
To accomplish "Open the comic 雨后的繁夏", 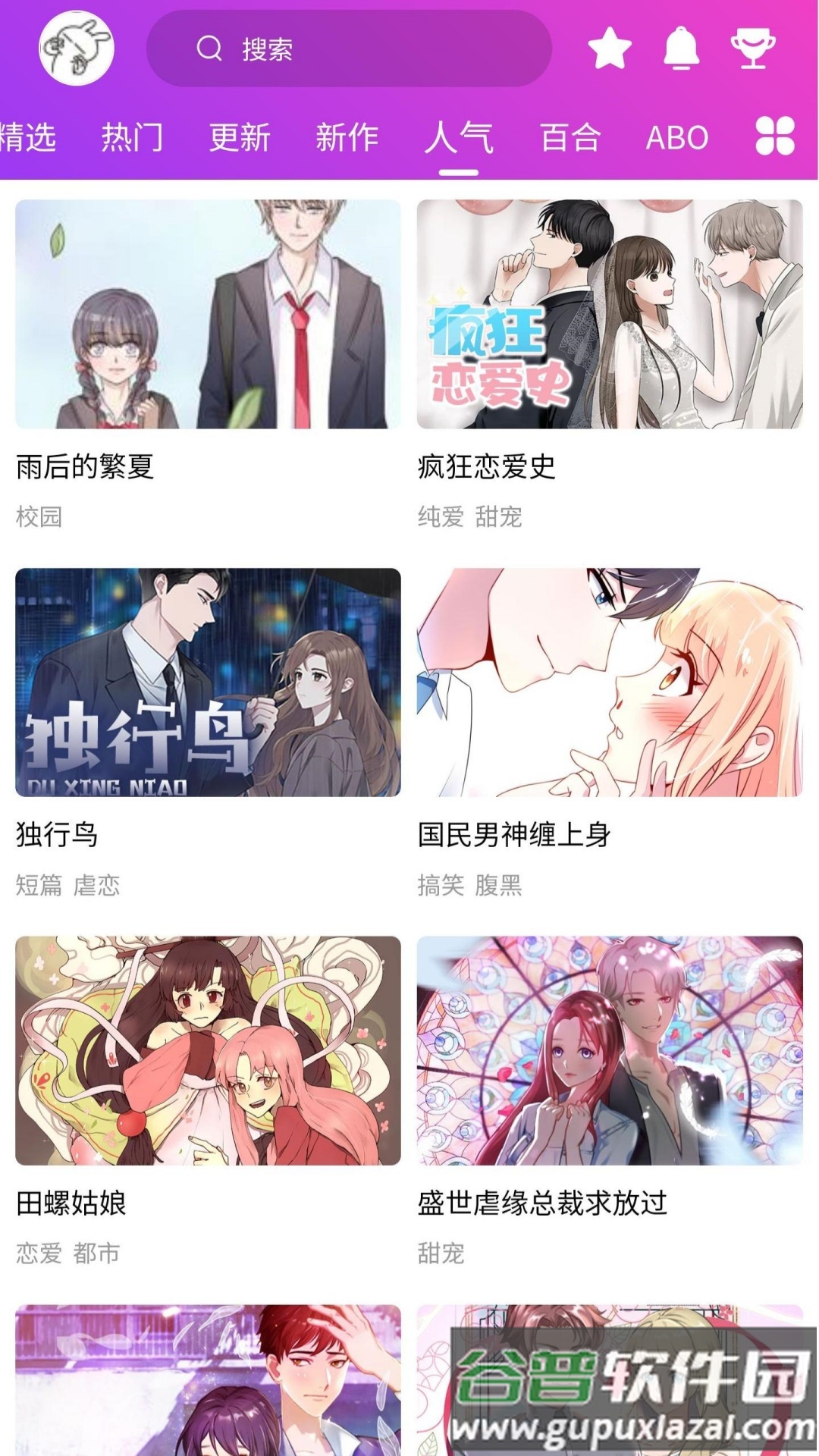I will [86, 468].
